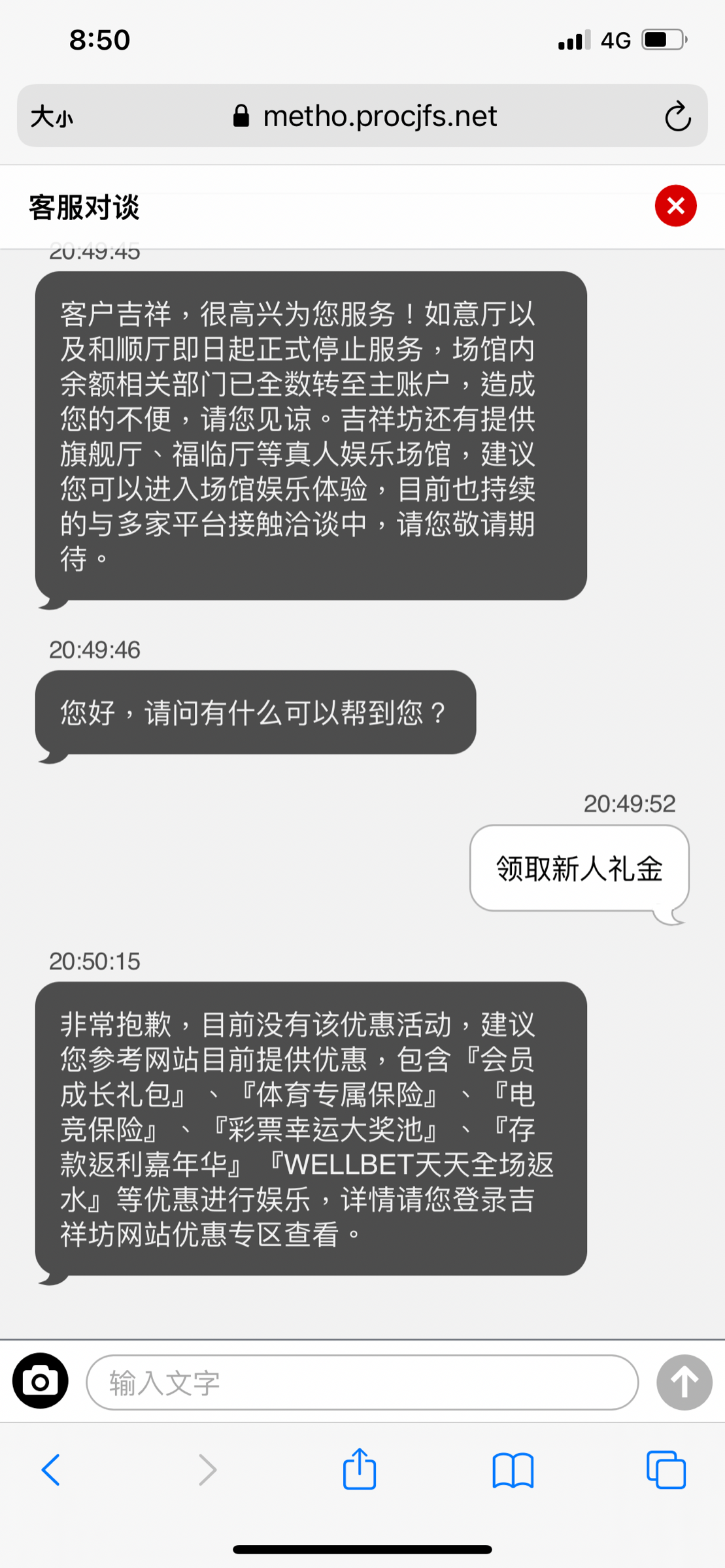Go back to previous page

coord(51,1470)
